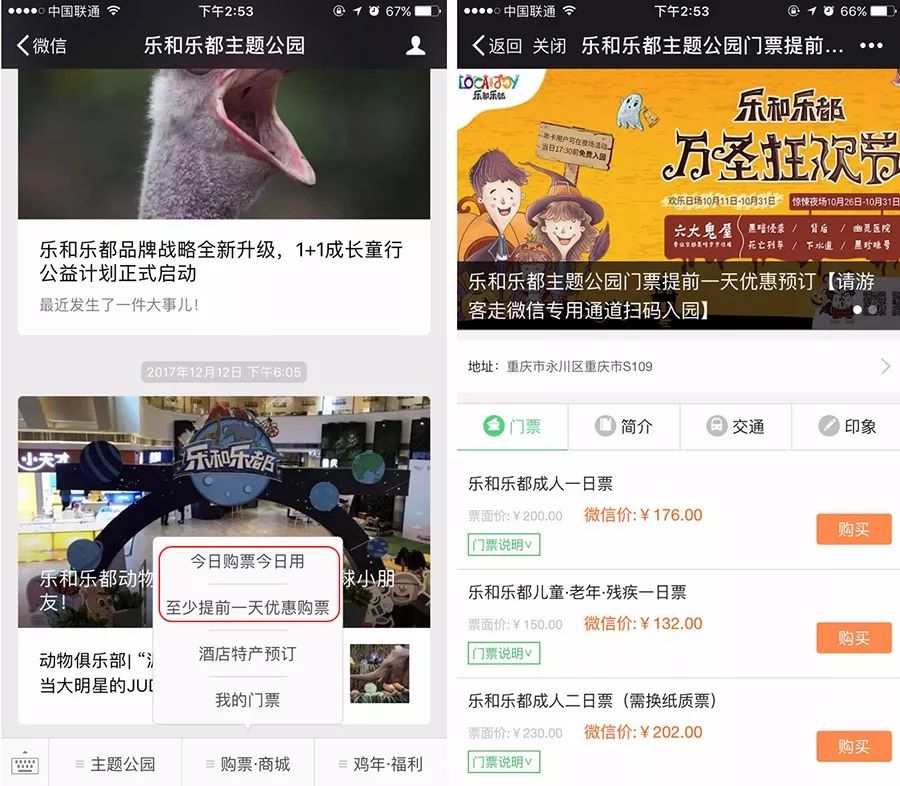Choose 至少提前一天优惠购票 option
Image resolution: width=900 pixels, height=786 pixels.
tap(247, 607)
